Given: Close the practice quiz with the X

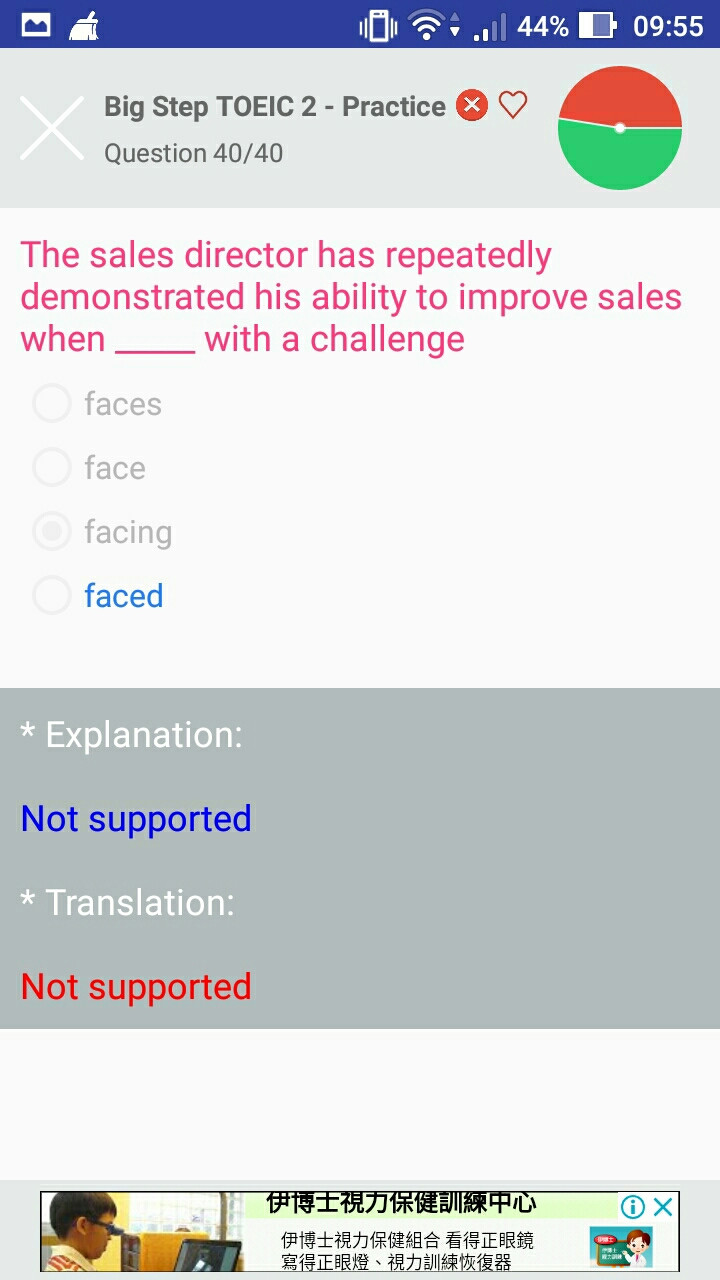Looking at the screenshot, I should pos(52,128).
